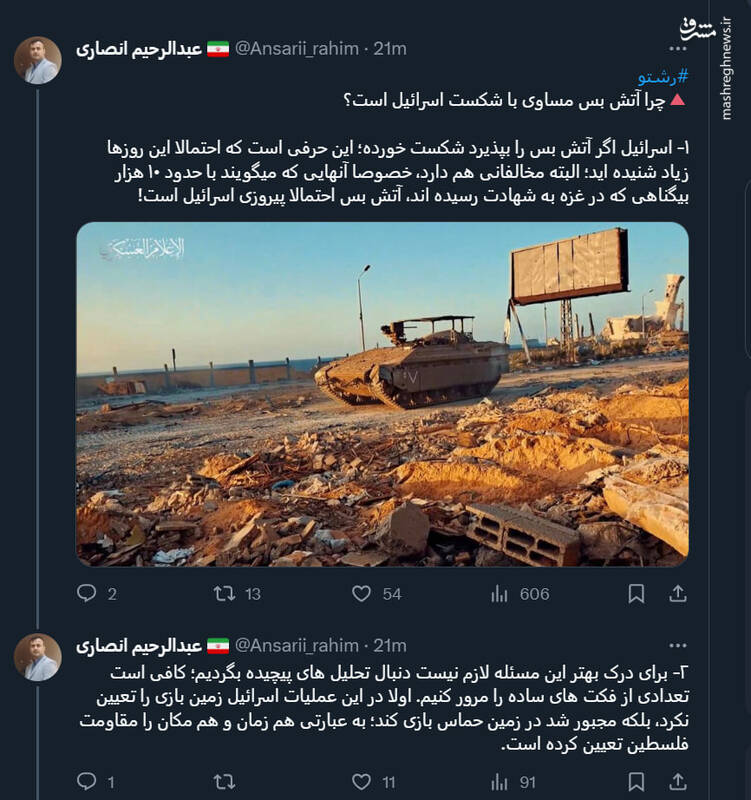Share the first tweet with the photo
Screen dimensions: 751x800
pyautogui.click(x=677, y=594)
